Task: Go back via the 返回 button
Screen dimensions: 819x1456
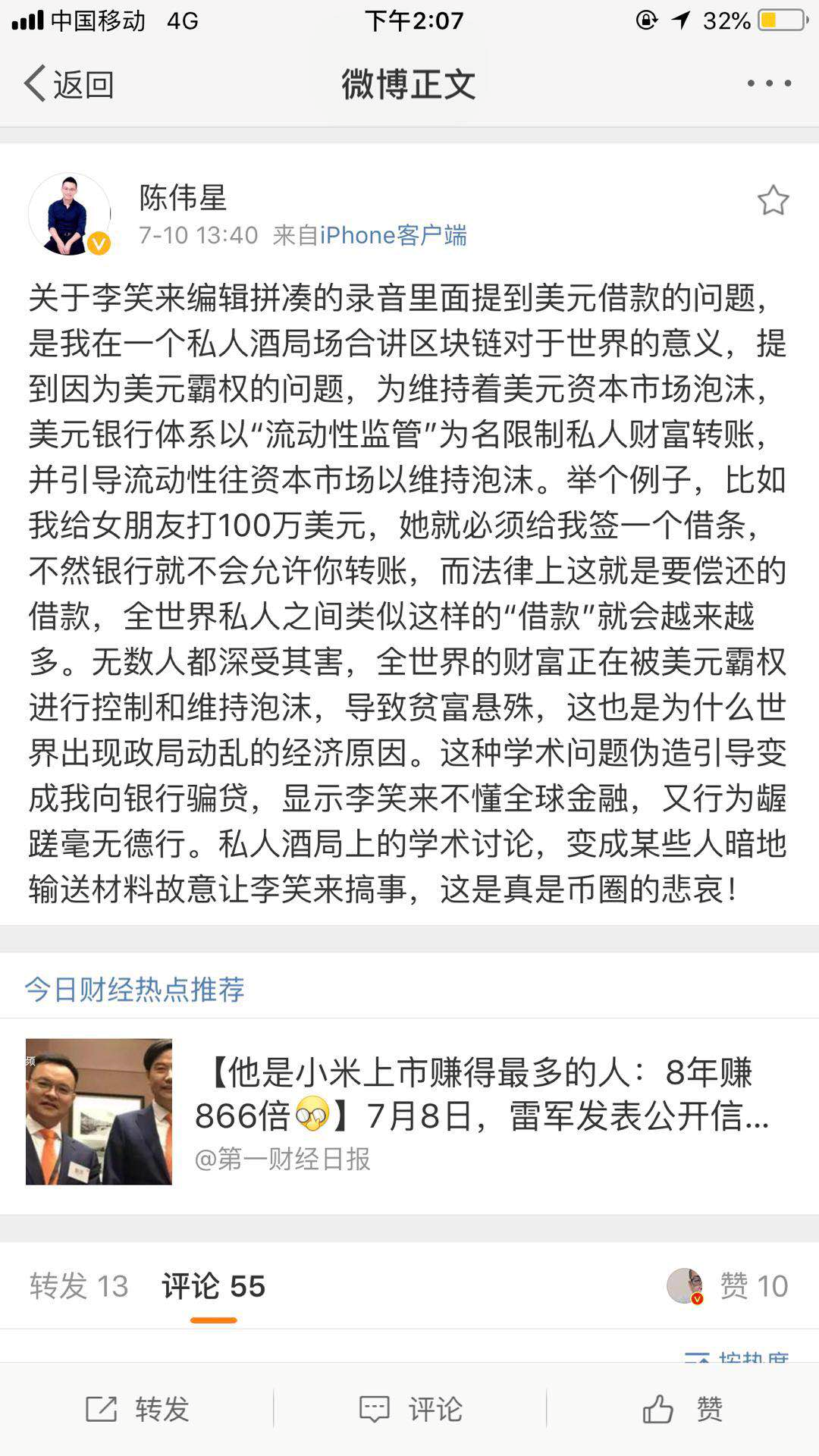Action: tap(68, 84)
